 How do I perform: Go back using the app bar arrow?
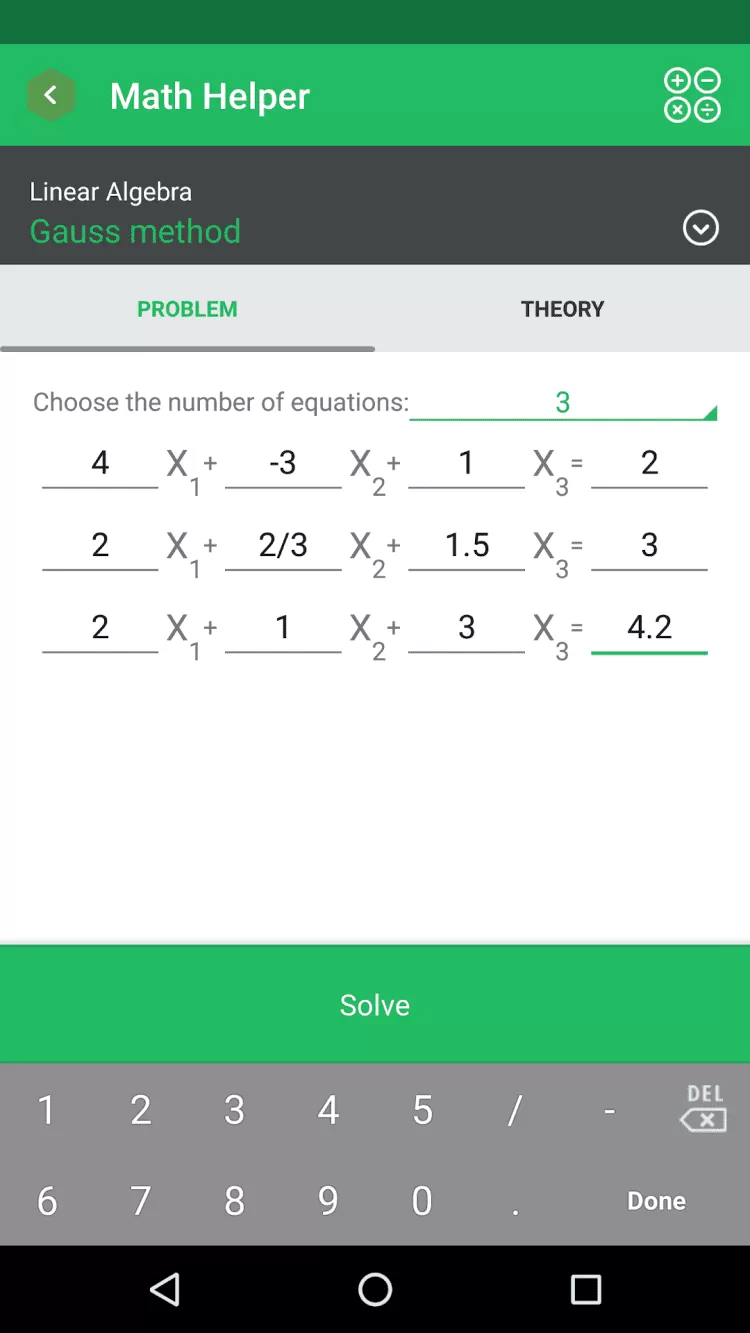pos(51,96)
